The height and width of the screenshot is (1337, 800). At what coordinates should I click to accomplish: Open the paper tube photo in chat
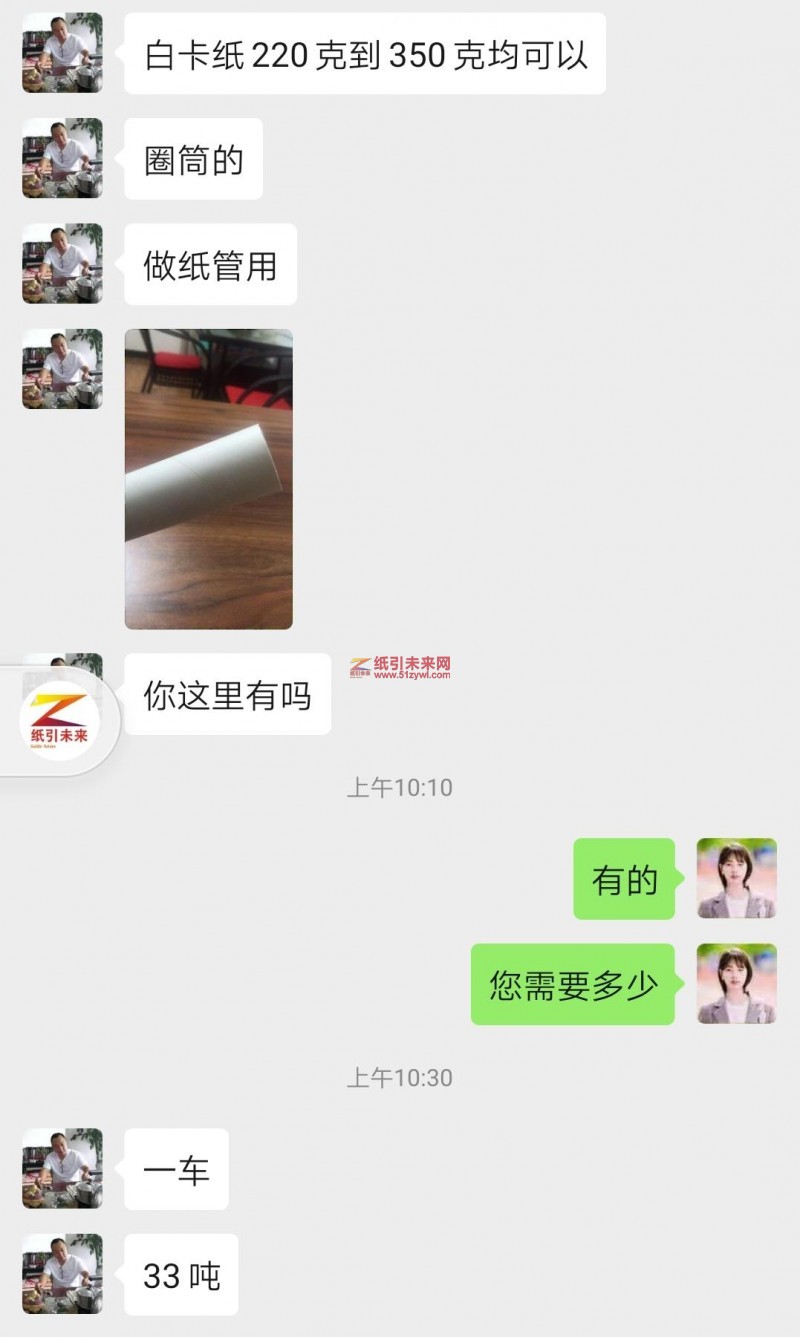tap(208, 479)
